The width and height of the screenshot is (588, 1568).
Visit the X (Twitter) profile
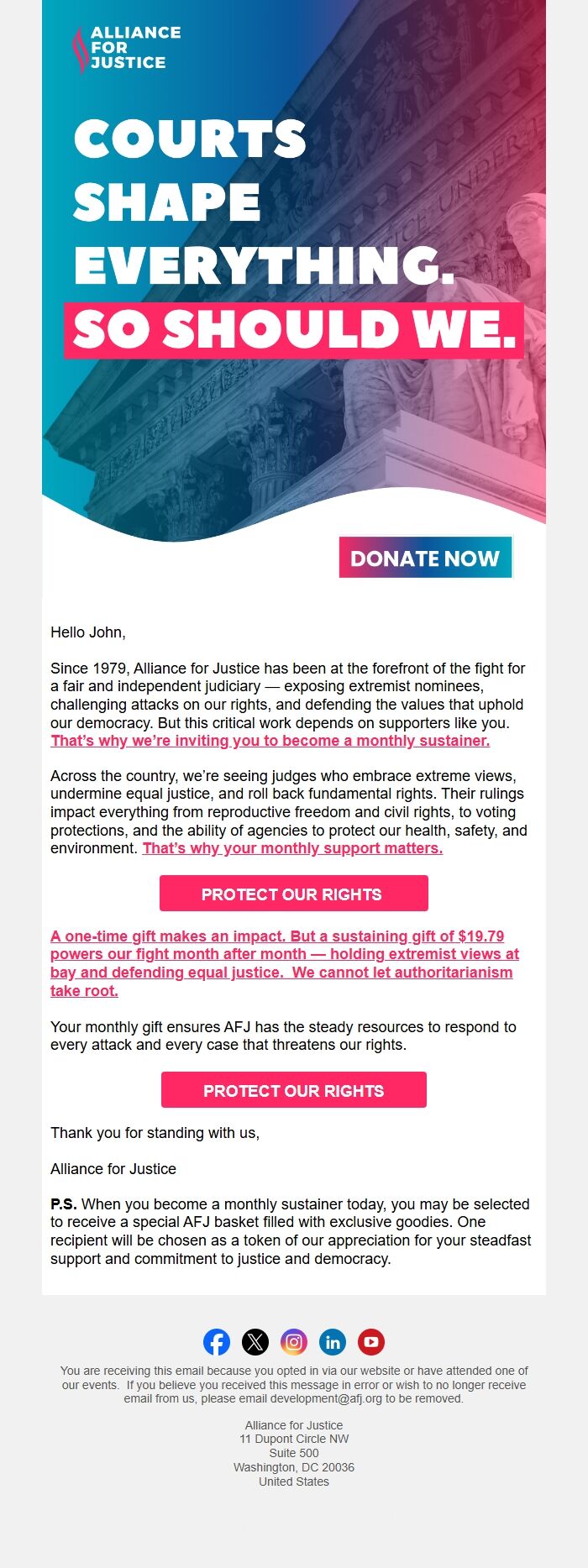255,1342
